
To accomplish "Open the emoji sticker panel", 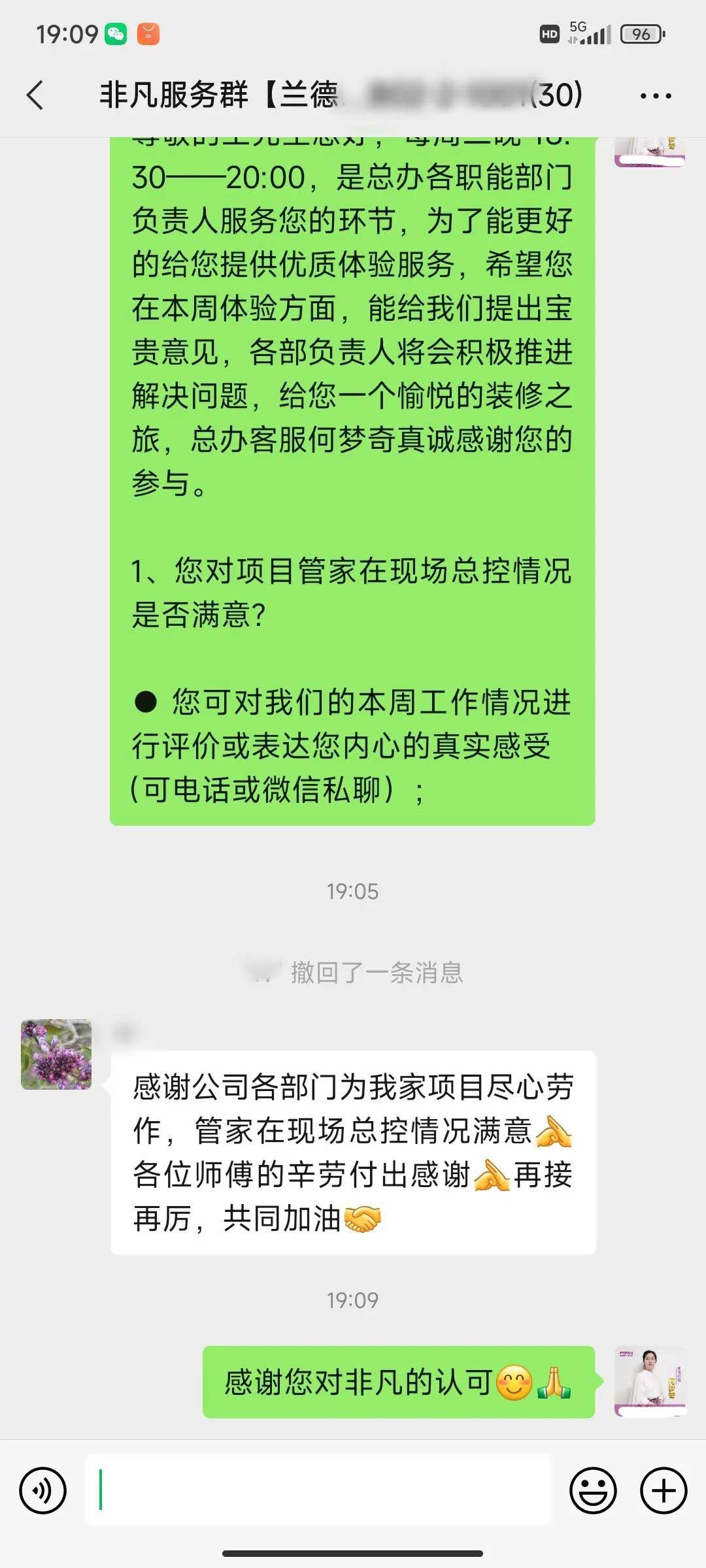I will click(593, 1490).
